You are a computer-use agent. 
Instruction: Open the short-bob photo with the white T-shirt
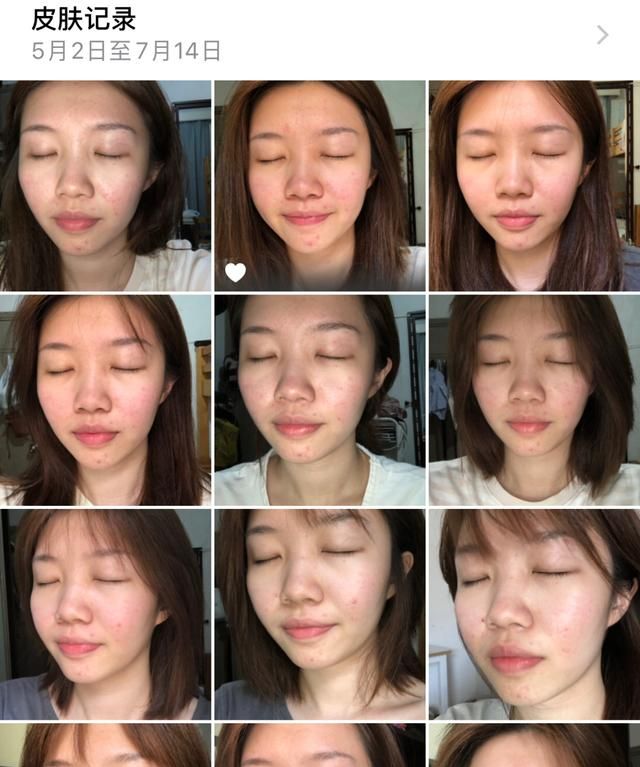coord(534,399)
